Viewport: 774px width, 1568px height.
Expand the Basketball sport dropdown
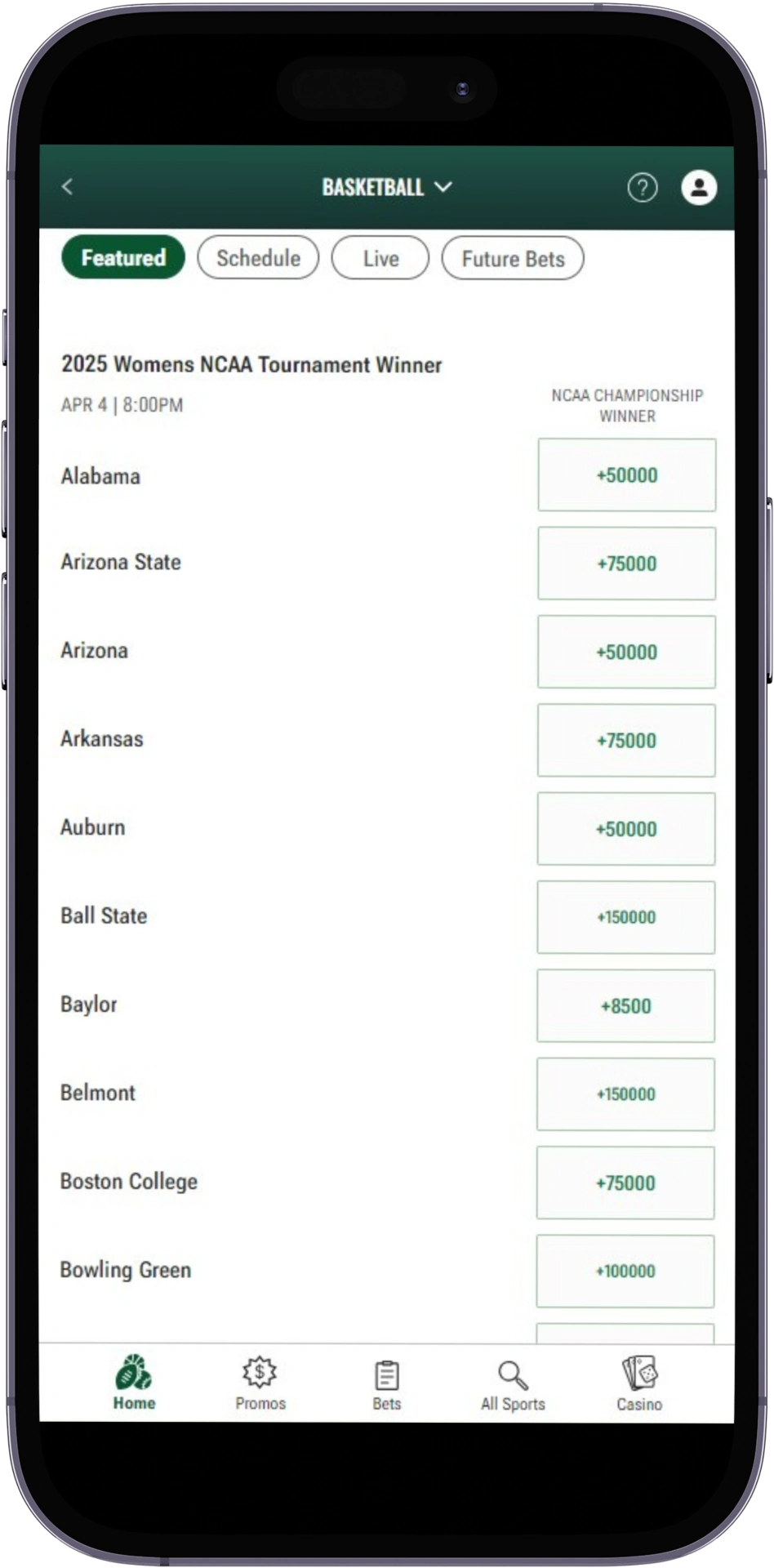click(386, 187)
